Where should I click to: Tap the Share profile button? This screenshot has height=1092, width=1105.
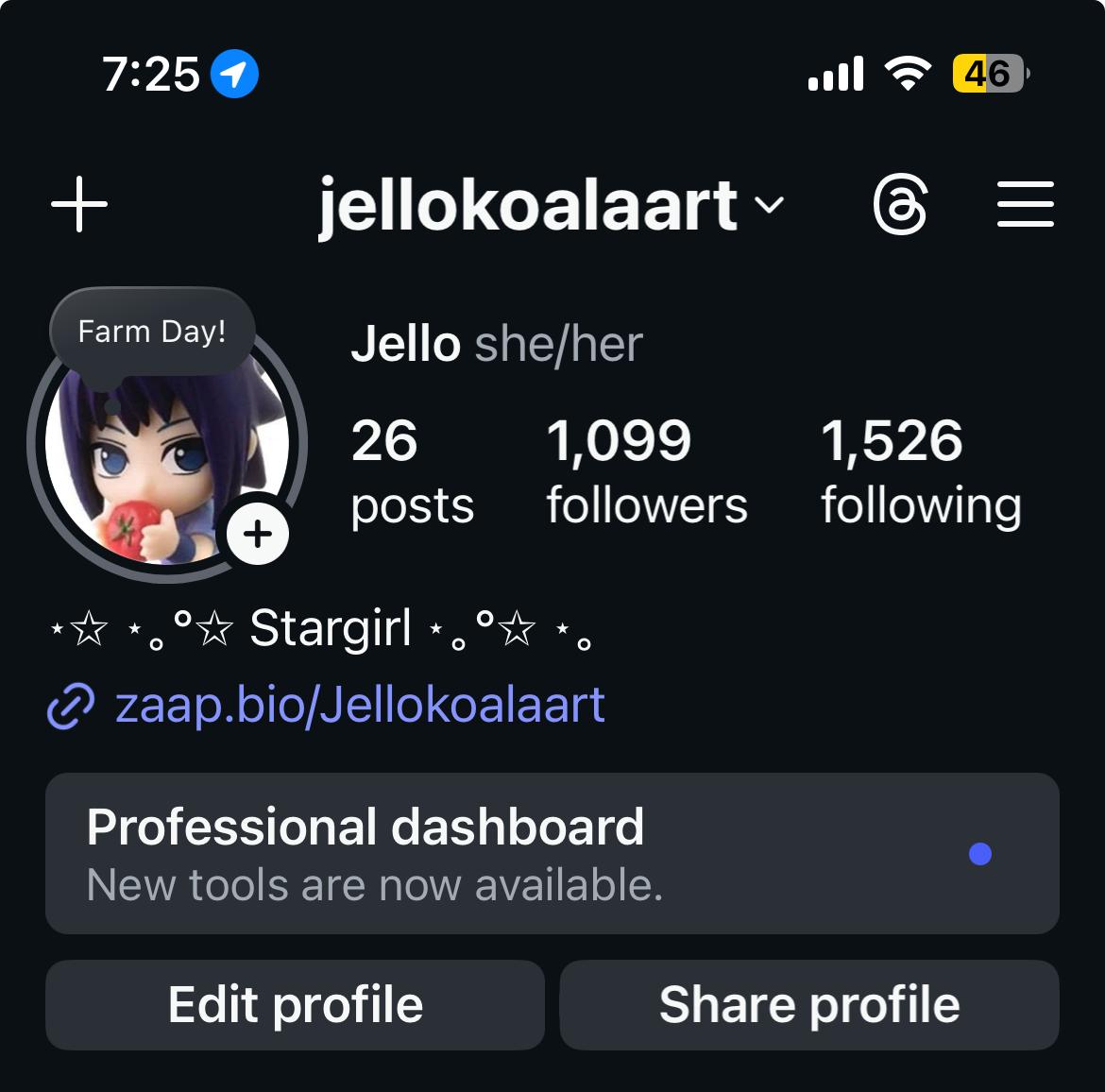click(809, 1004)
